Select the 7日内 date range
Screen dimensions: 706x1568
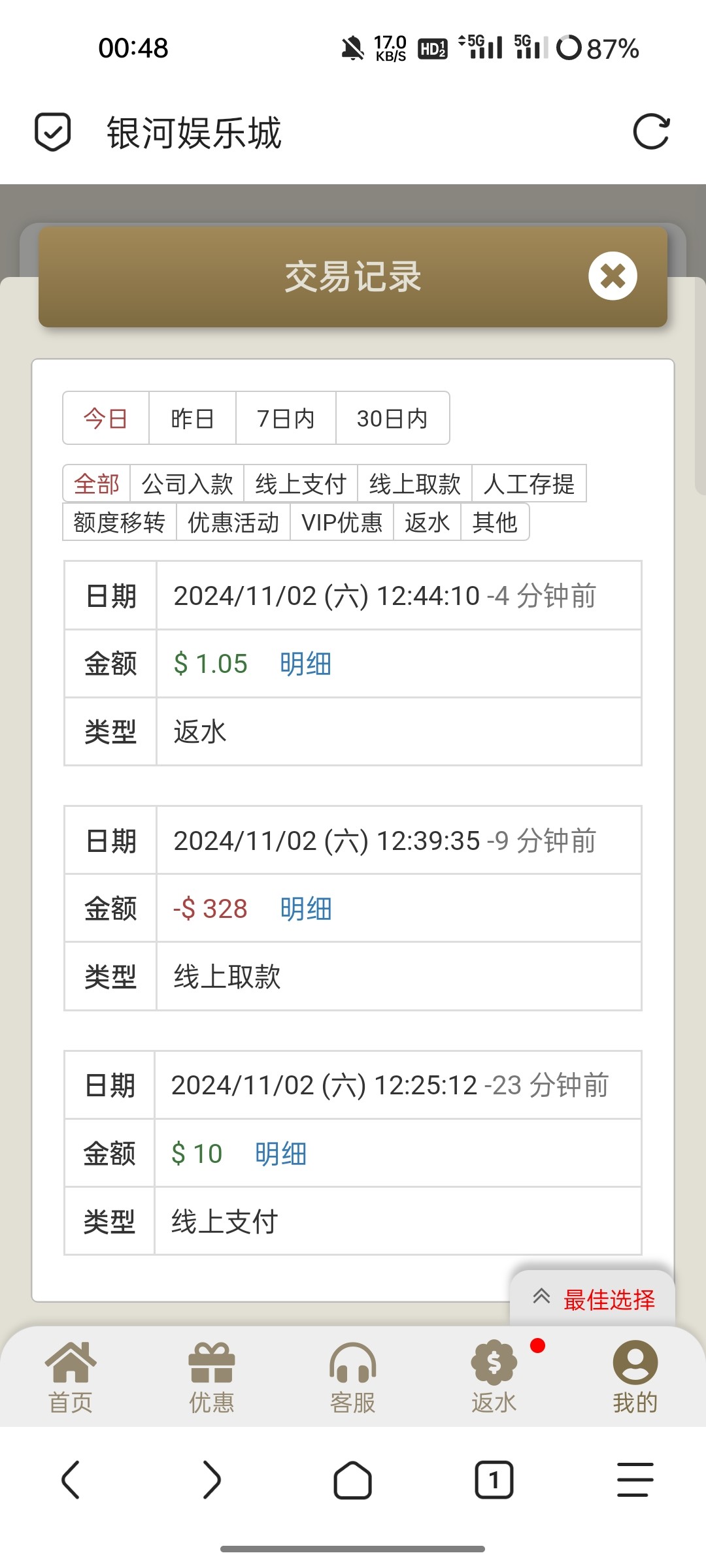tap(286, 418)
